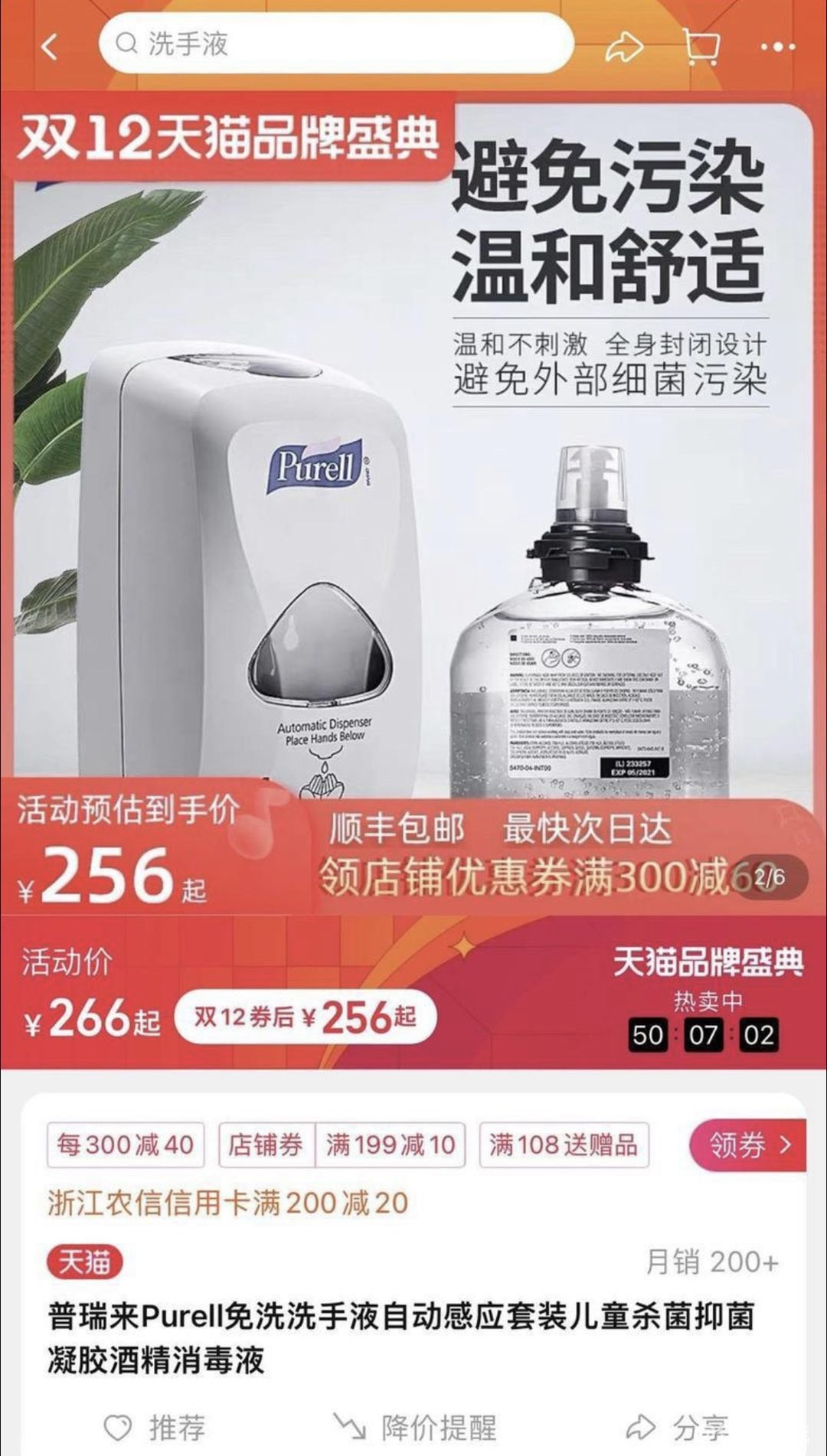The width and height of the screenshot is (827, 1456).
Task: Select the 每300减40 discount tag
Action: point(126,1145)
